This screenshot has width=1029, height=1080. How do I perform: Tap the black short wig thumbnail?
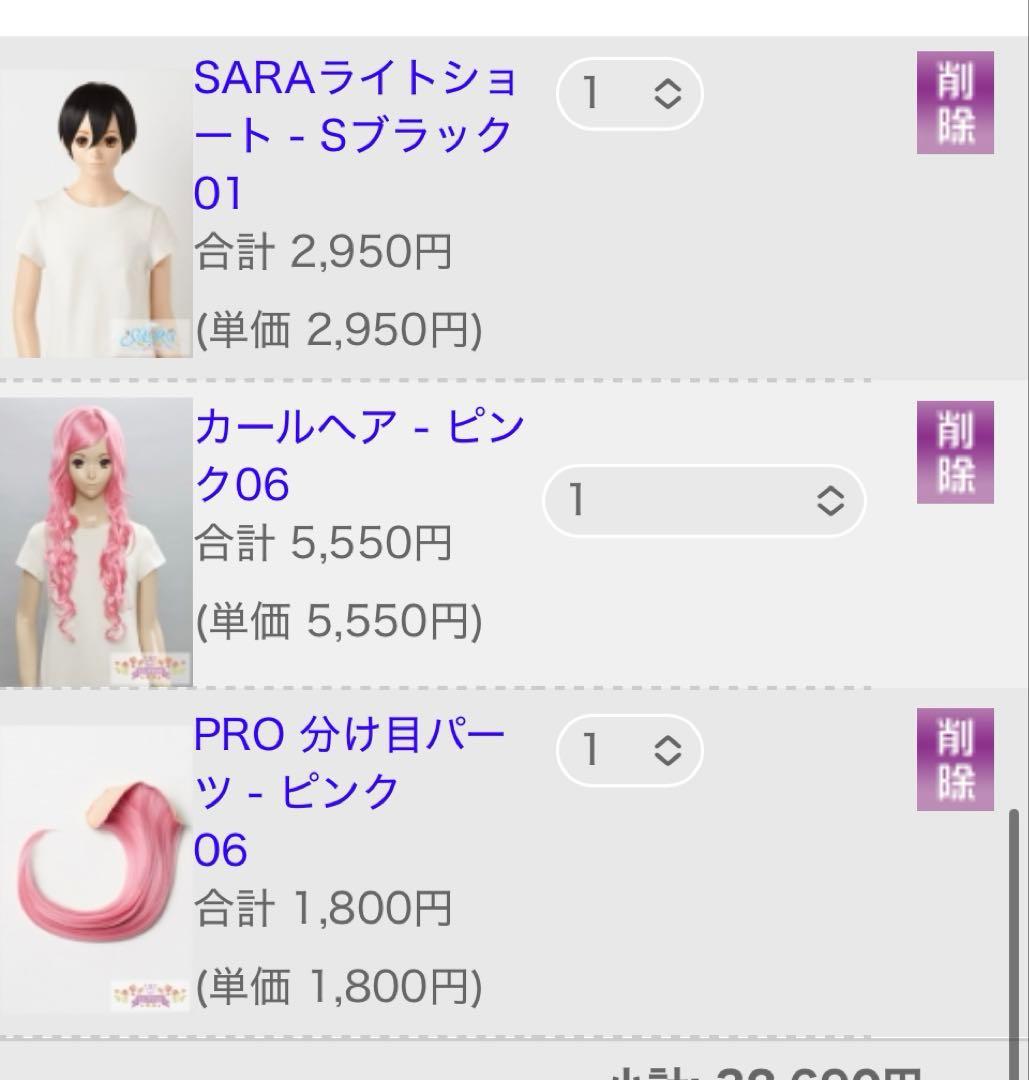(x=95, y=213)
